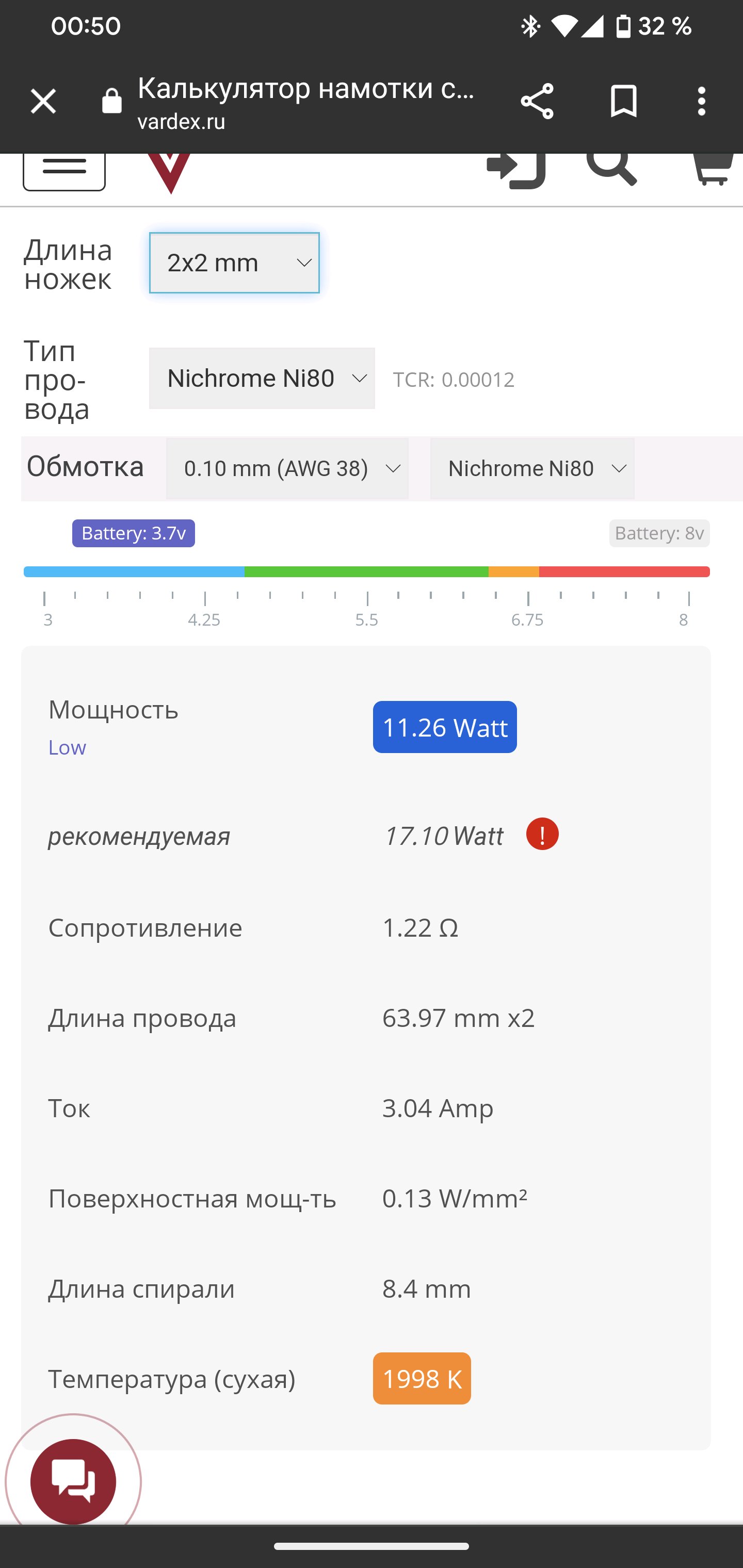Open site search magnifier

(x=611, y=169)
